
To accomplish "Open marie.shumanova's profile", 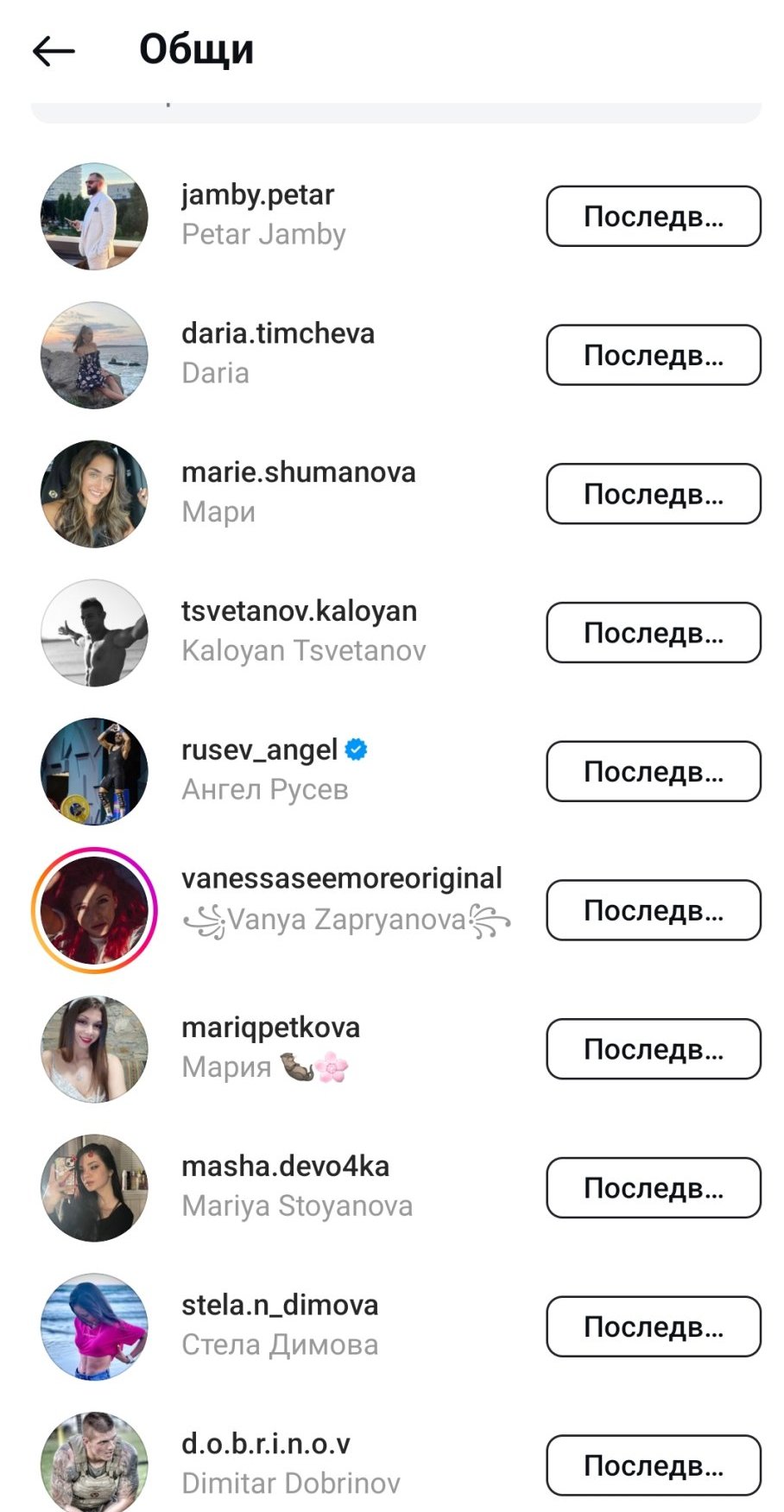I will (298, 473).
